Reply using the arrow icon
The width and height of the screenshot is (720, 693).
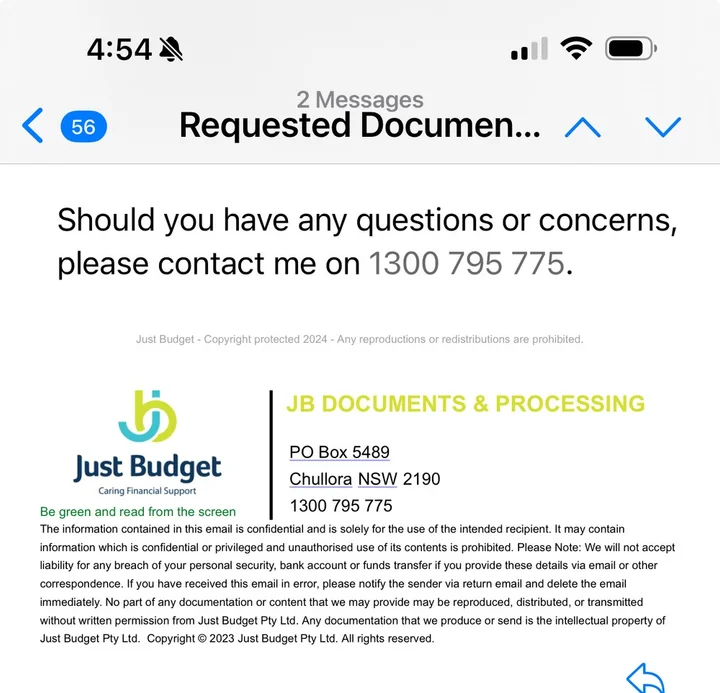pyautogui.click(x=645, y=679)
